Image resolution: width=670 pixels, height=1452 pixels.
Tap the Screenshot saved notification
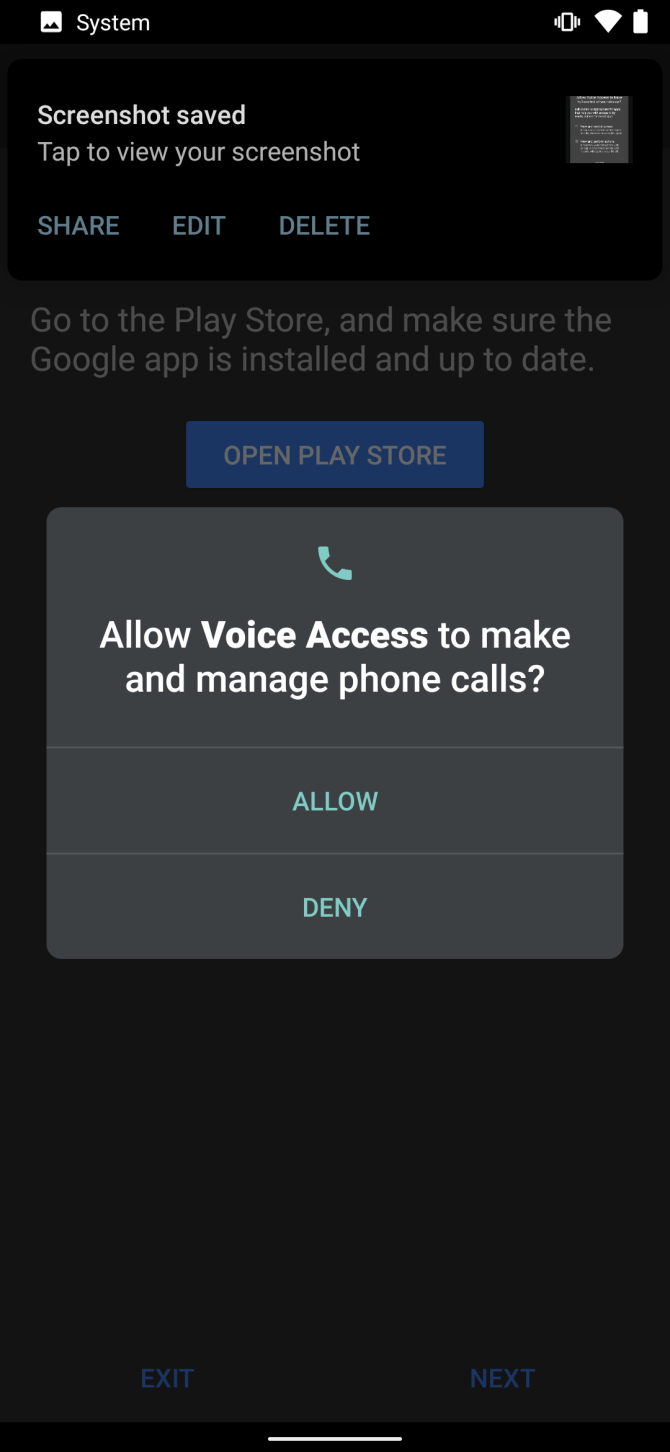(250, 134)
